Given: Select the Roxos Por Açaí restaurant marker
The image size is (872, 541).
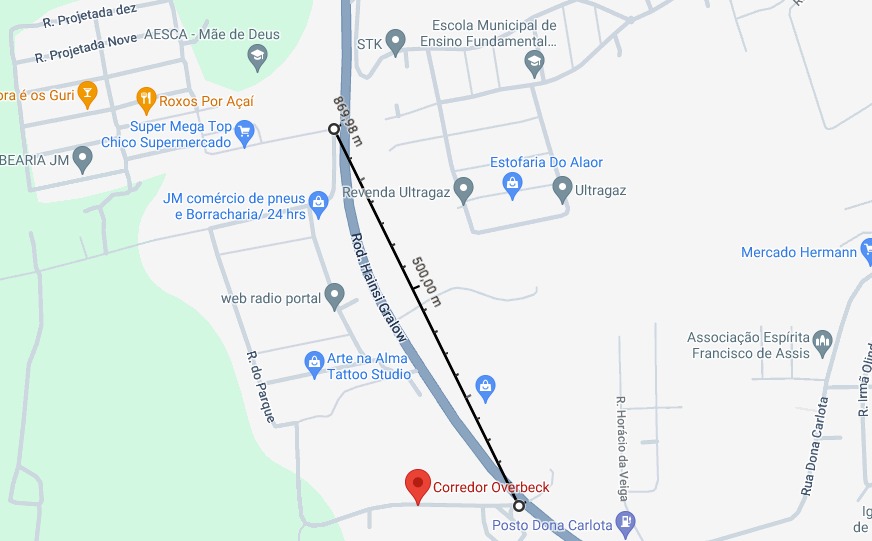Looking at the screenshot, I should (x=147, y=99).
